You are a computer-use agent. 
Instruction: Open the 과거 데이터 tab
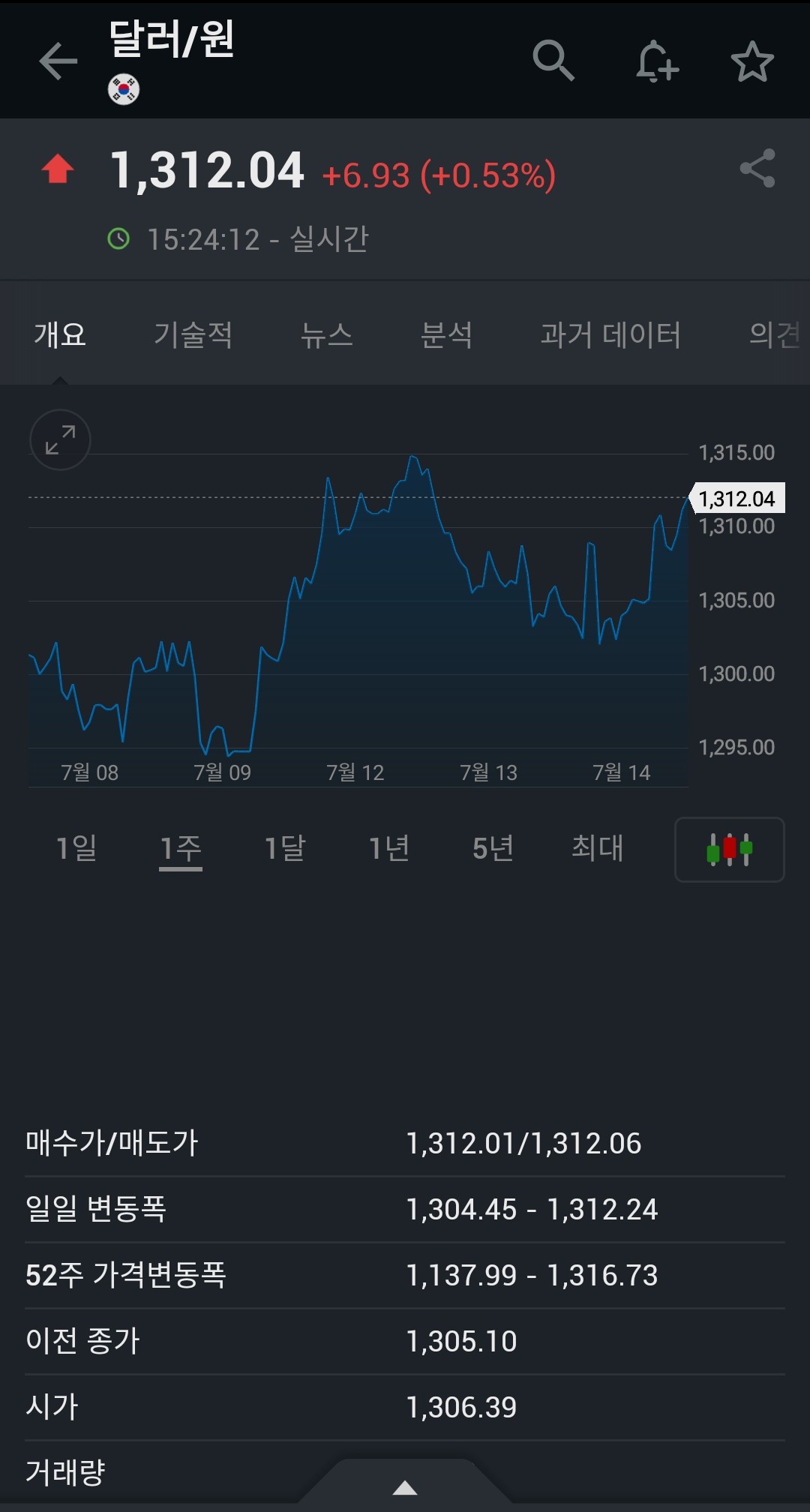pos(610,334)
